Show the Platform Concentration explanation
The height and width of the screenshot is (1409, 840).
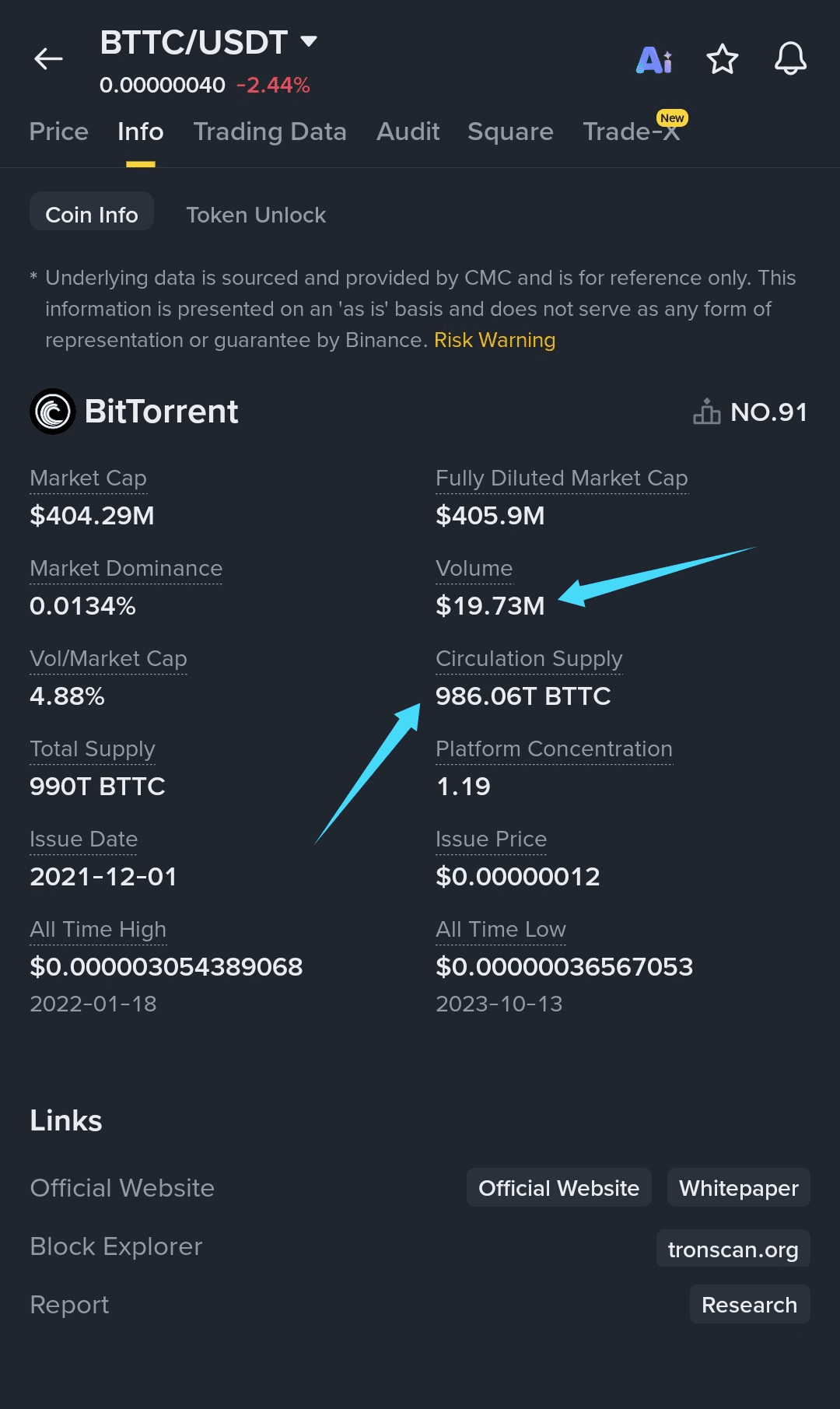(x=554, y=749)
